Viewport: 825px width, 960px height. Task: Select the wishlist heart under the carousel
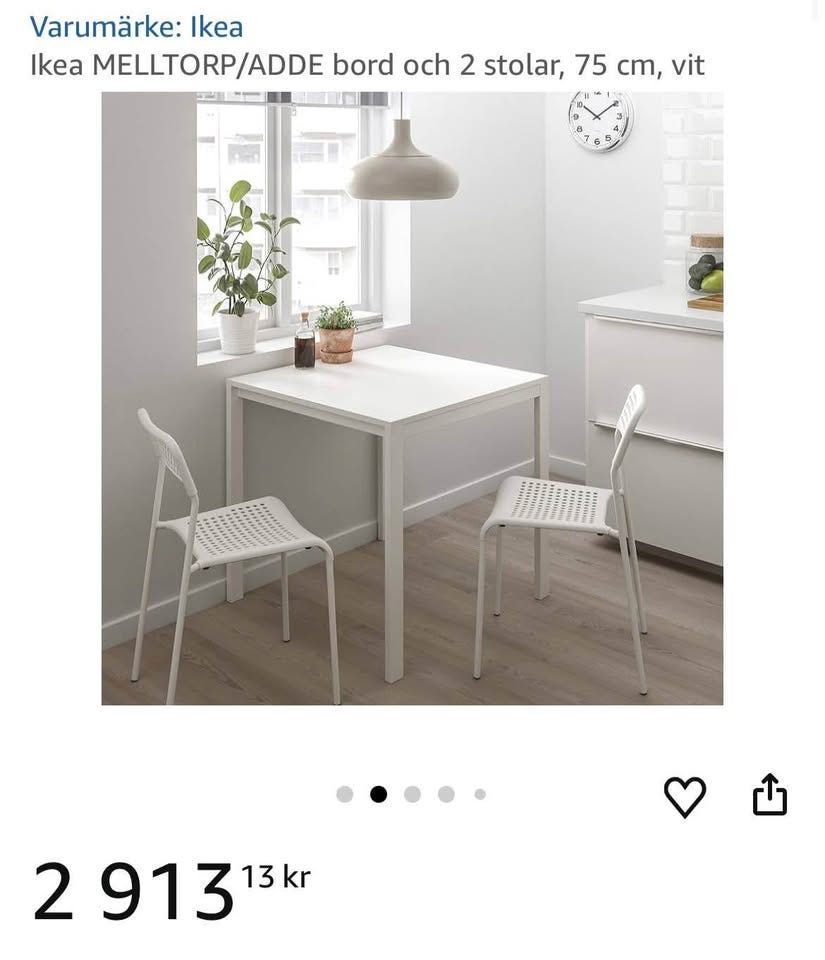point(685,795)
